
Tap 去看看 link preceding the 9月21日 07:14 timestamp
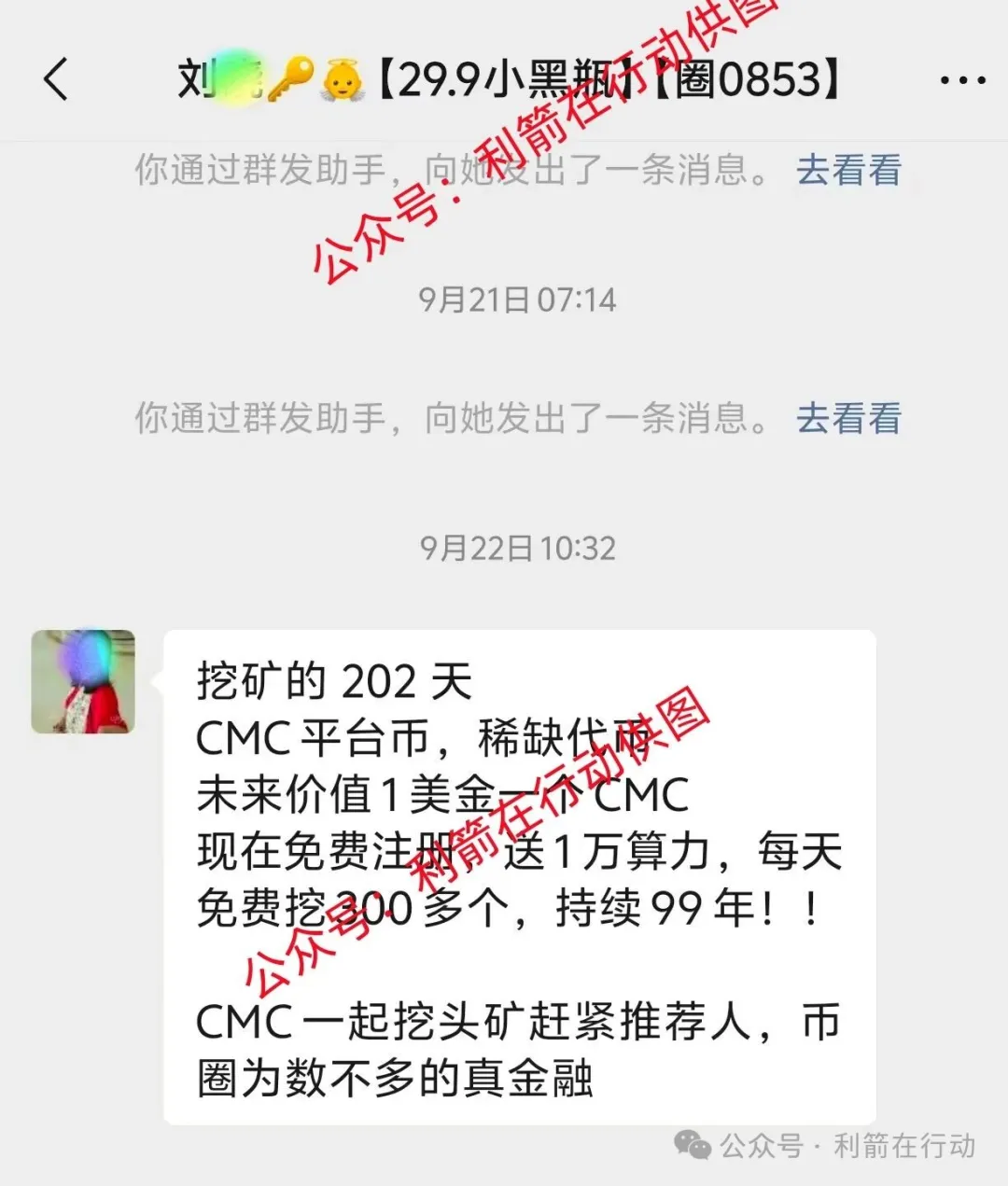(847, 171)
